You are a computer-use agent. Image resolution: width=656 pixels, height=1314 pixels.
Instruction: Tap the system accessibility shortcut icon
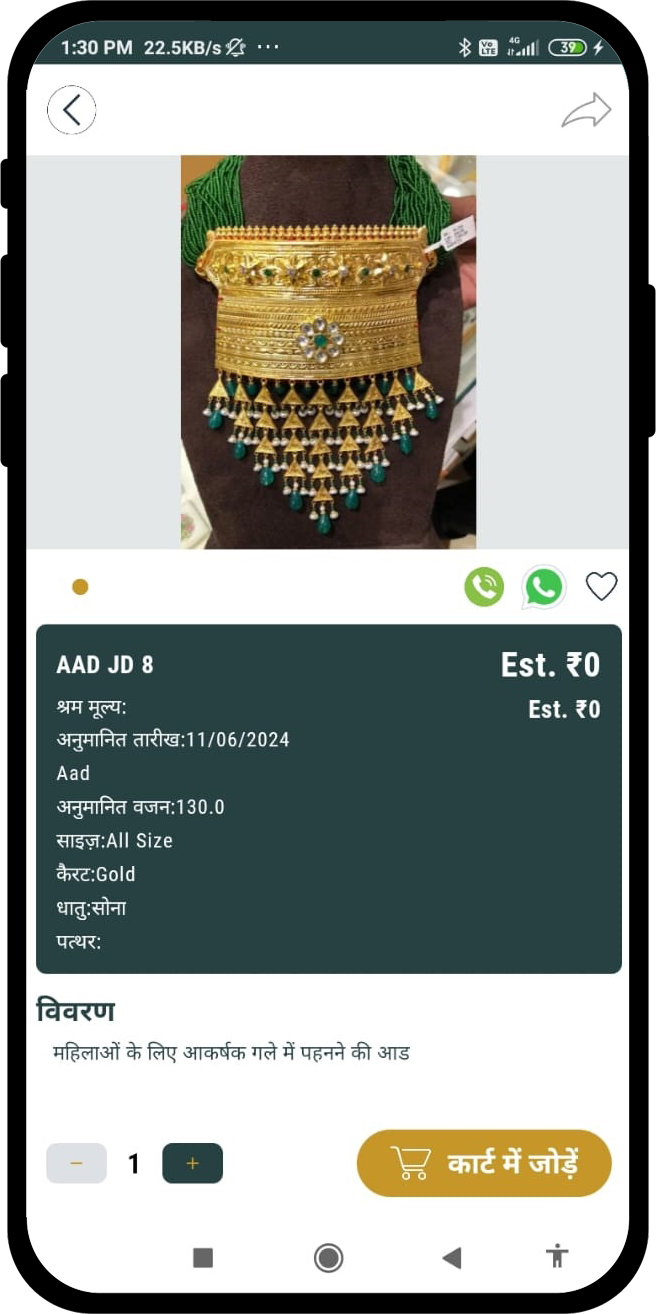tap(557, 1257)
